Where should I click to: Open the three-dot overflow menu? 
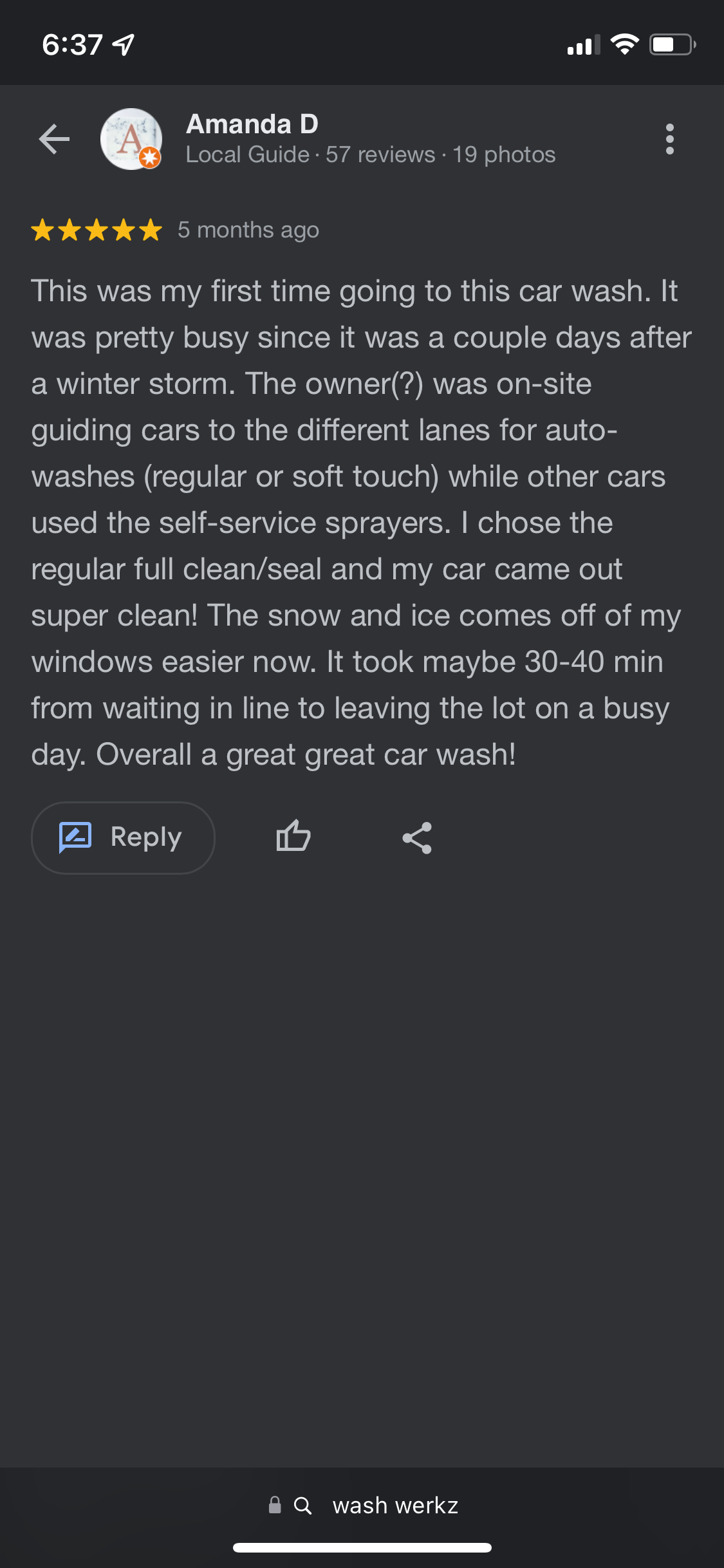pos(669,139)
